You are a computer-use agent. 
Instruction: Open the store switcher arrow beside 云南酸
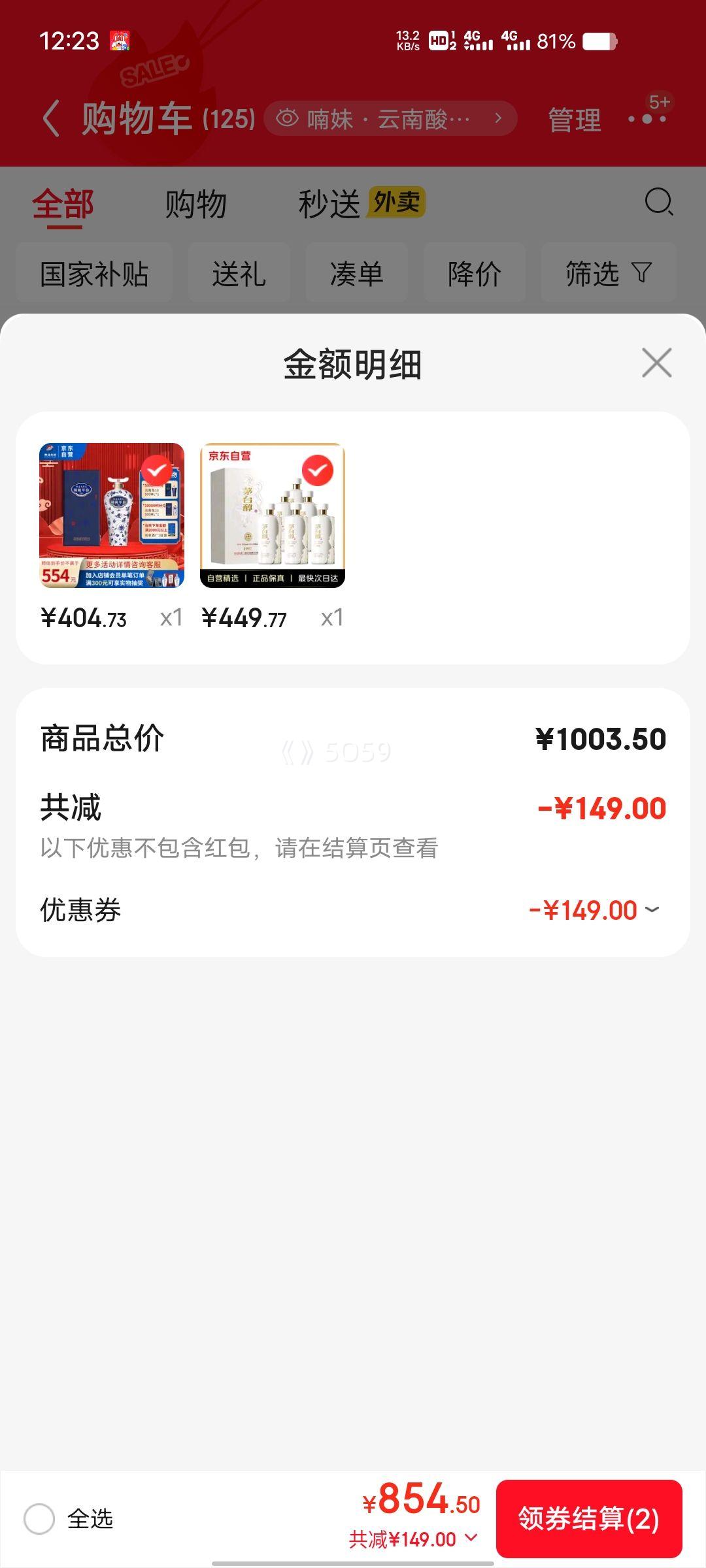(x=499, y=119)
